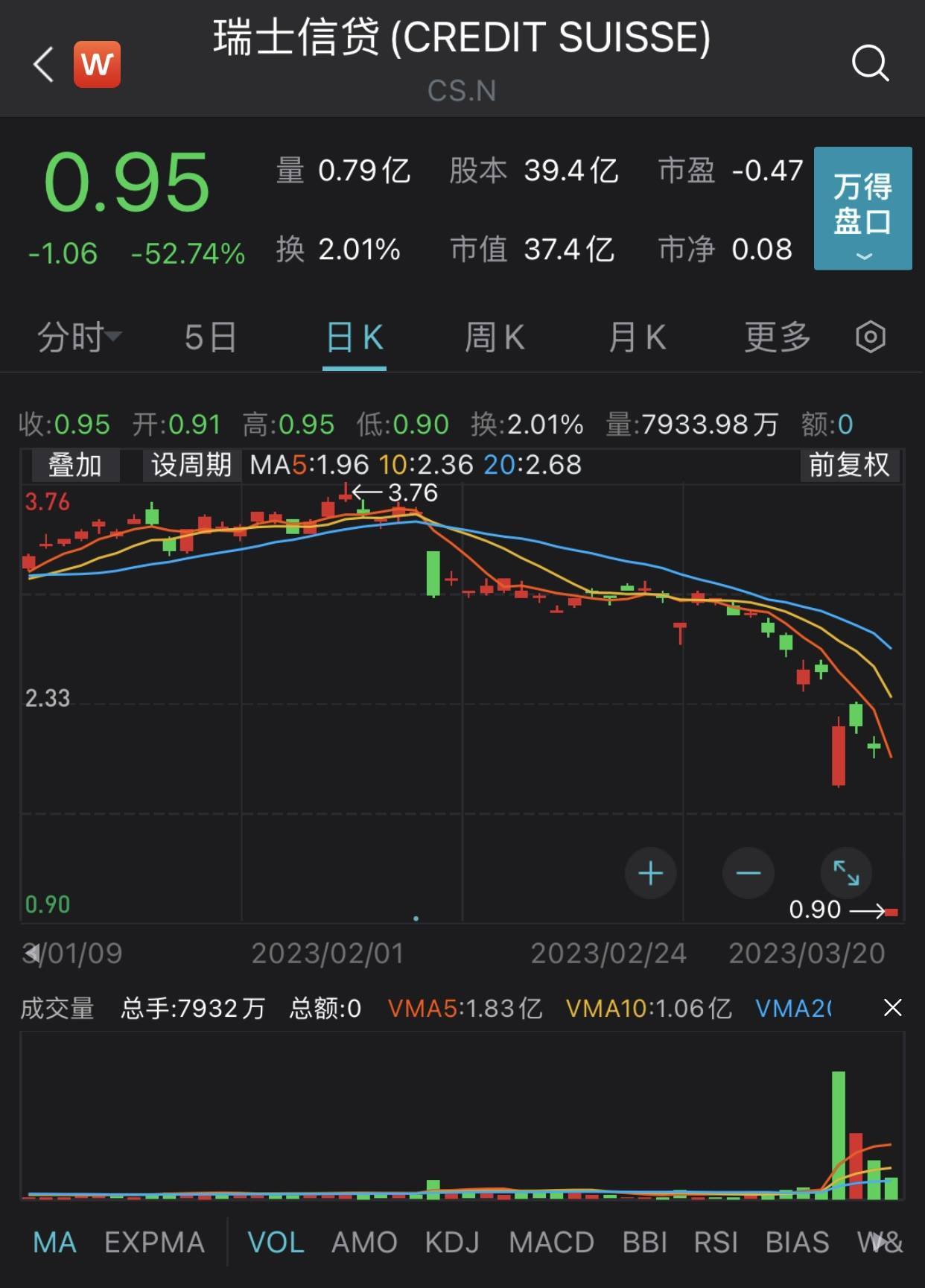Change the 前复权 adjustment mode
This screenshot has width=925, height=1288.
coord(849,466)
